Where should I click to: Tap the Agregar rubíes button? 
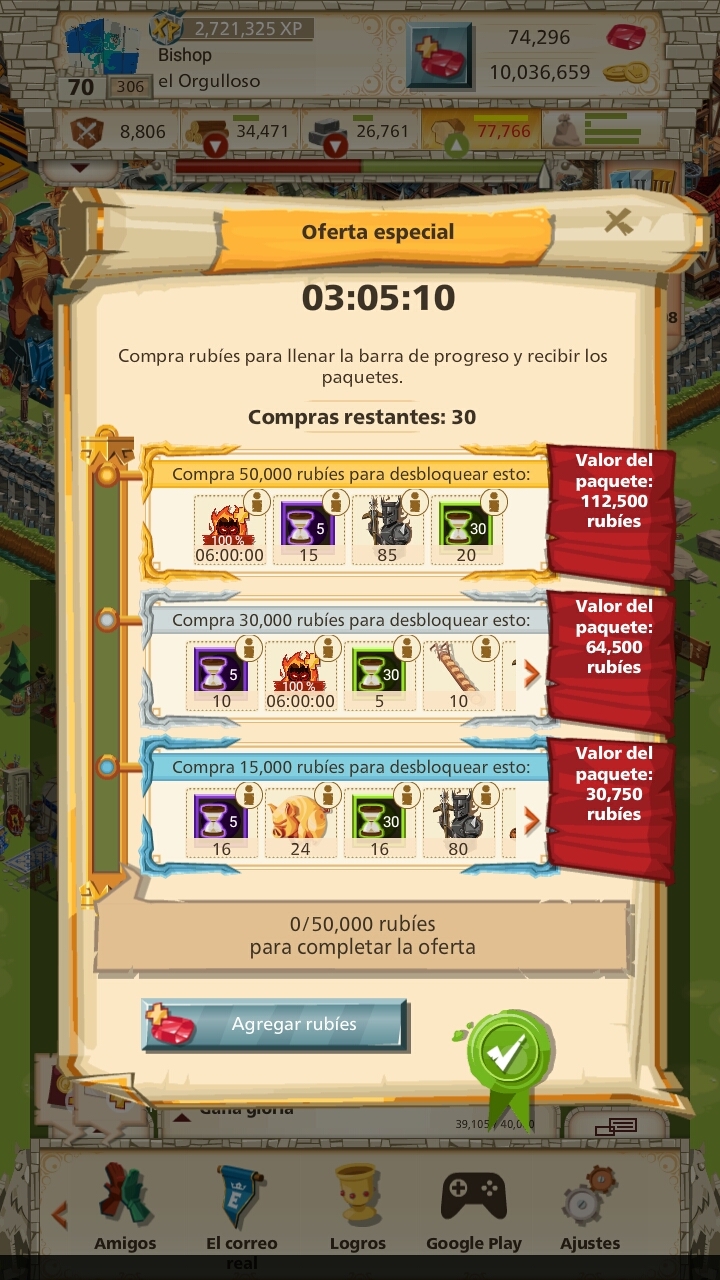(x=275, y=1025)
